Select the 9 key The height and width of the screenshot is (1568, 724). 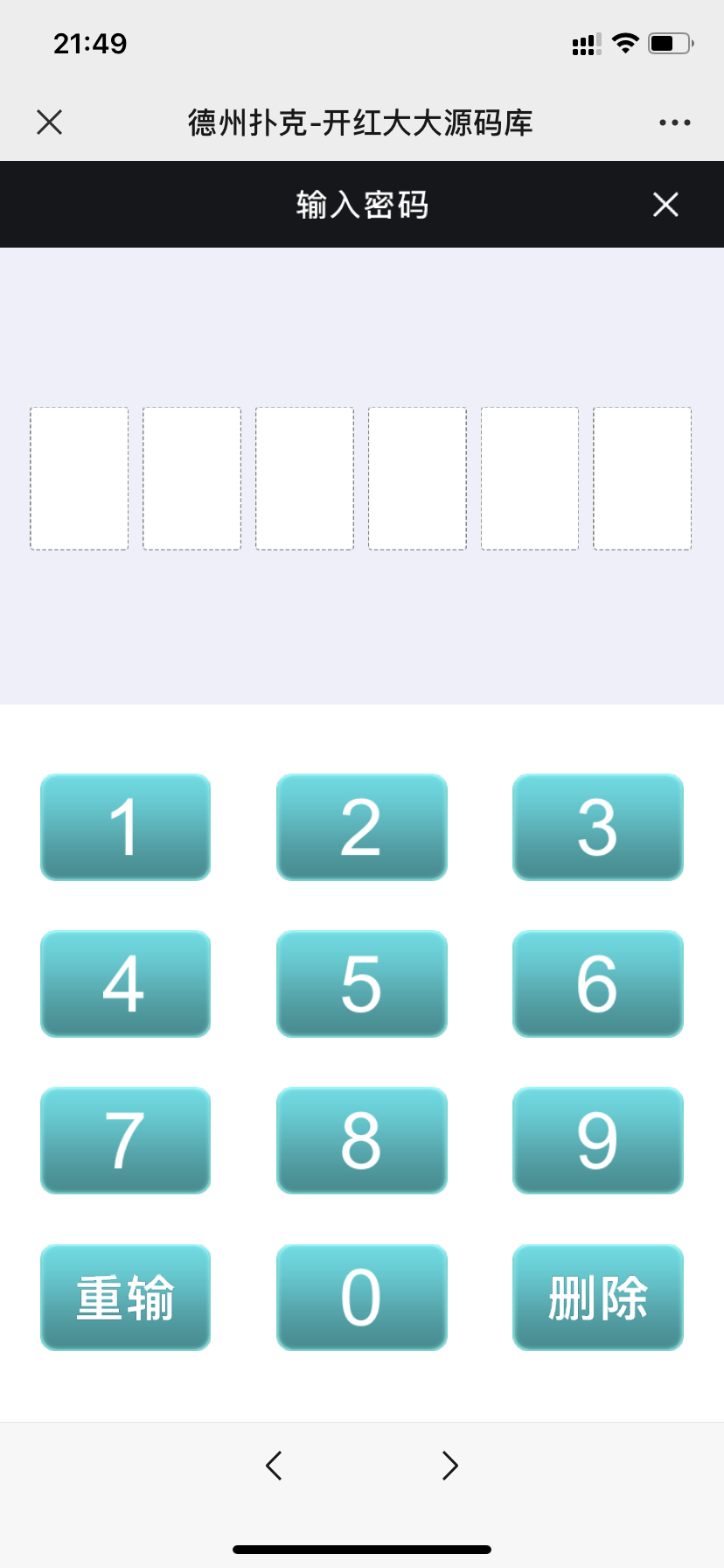(x=597, y=1140)
